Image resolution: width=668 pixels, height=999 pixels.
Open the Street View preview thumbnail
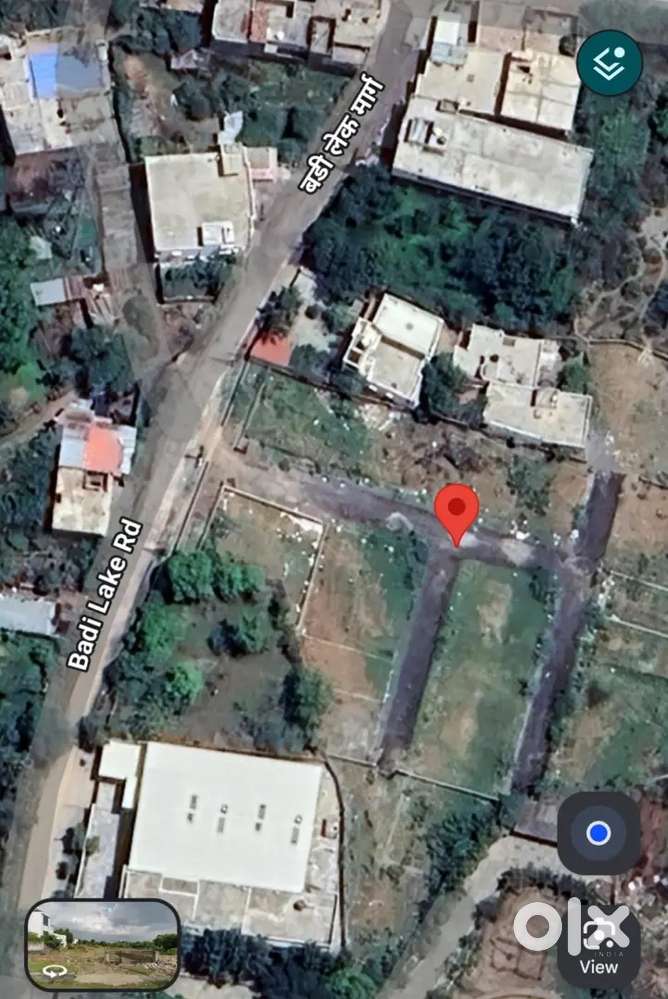[x=103, y=944]
